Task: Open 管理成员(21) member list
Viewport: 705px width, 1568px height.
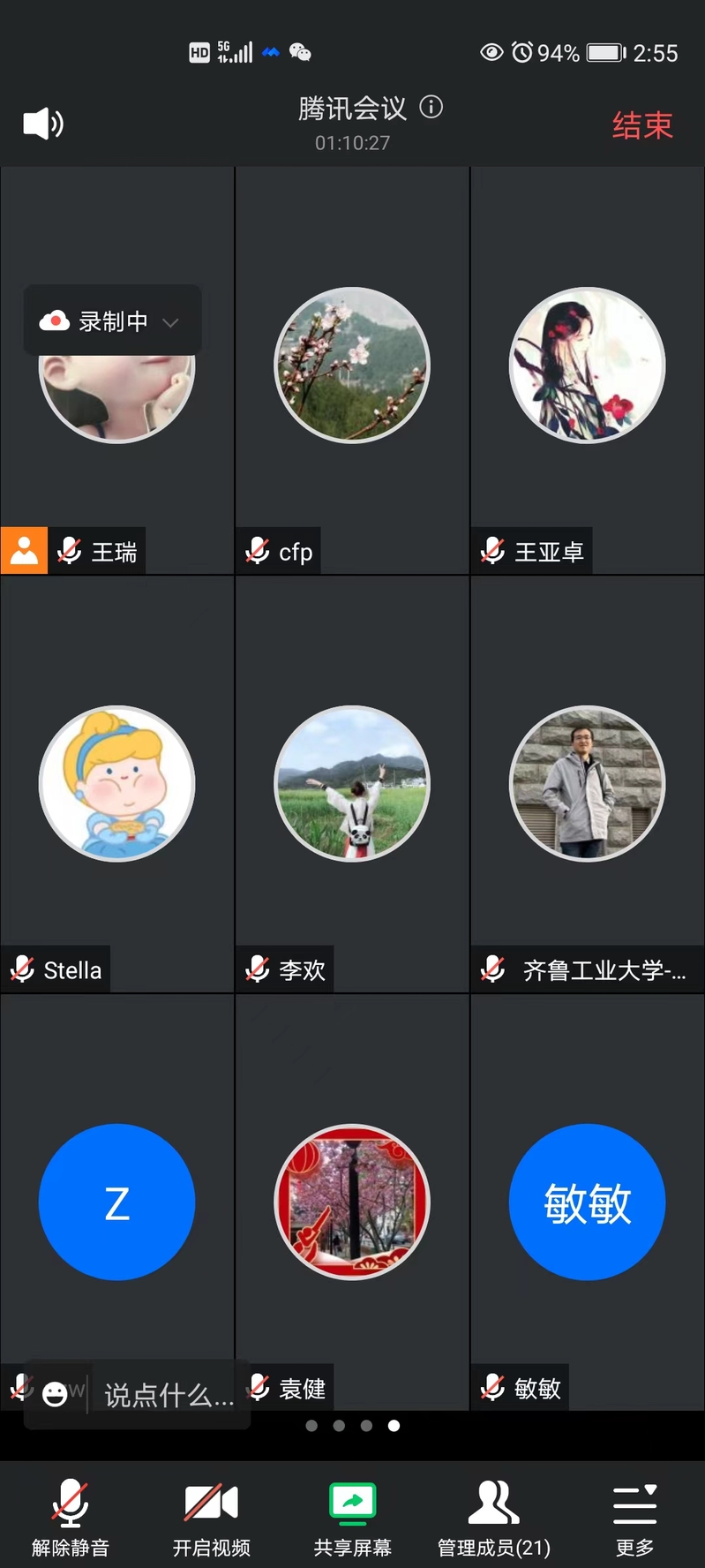Action: tap(494, 1517)
